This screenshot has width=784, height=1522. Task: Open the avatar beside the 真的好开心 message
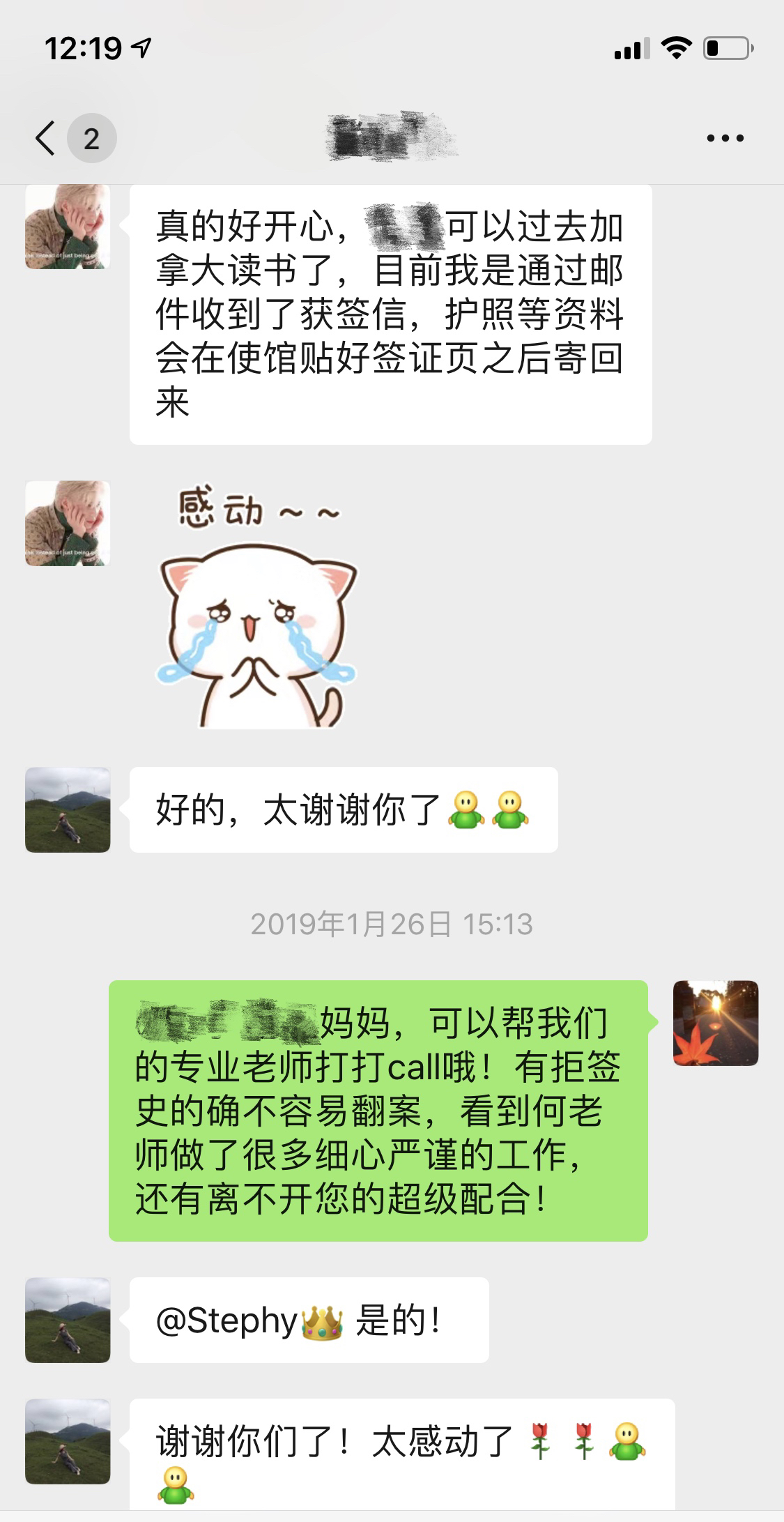(x=68, y=227)
